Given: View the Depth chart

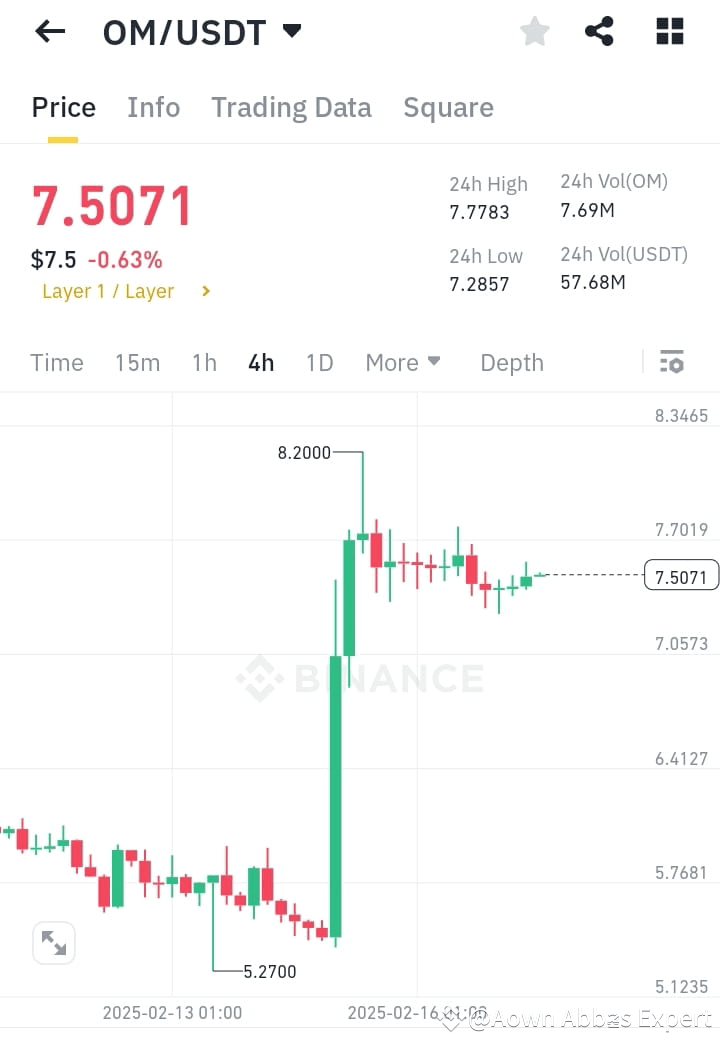Looking at the screenshot, I should (511, 363).
